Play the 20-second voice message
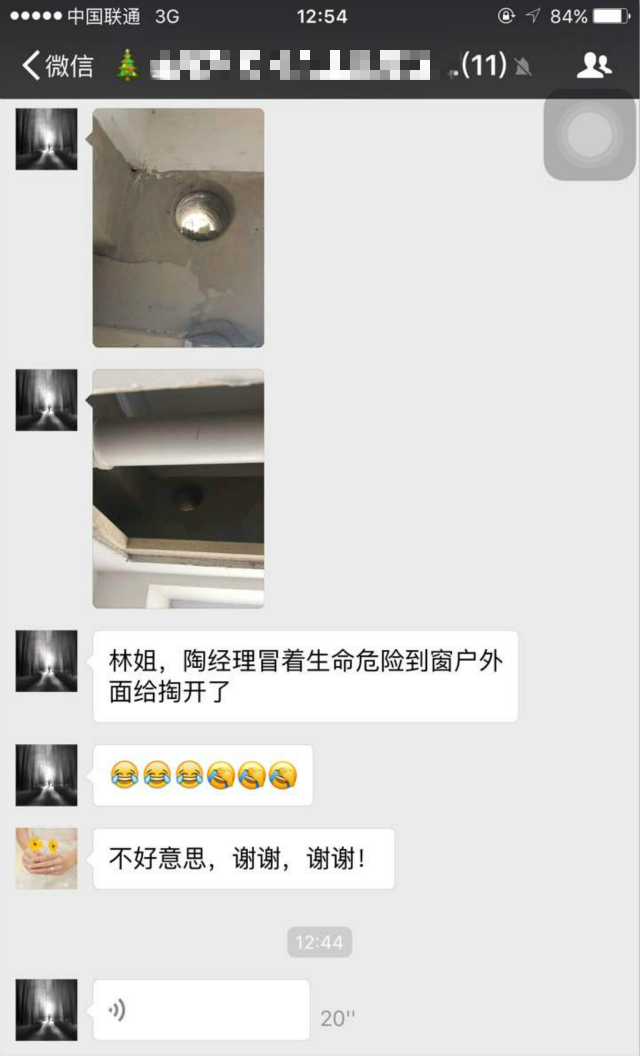640x1056 pixels. point(201,1010)
